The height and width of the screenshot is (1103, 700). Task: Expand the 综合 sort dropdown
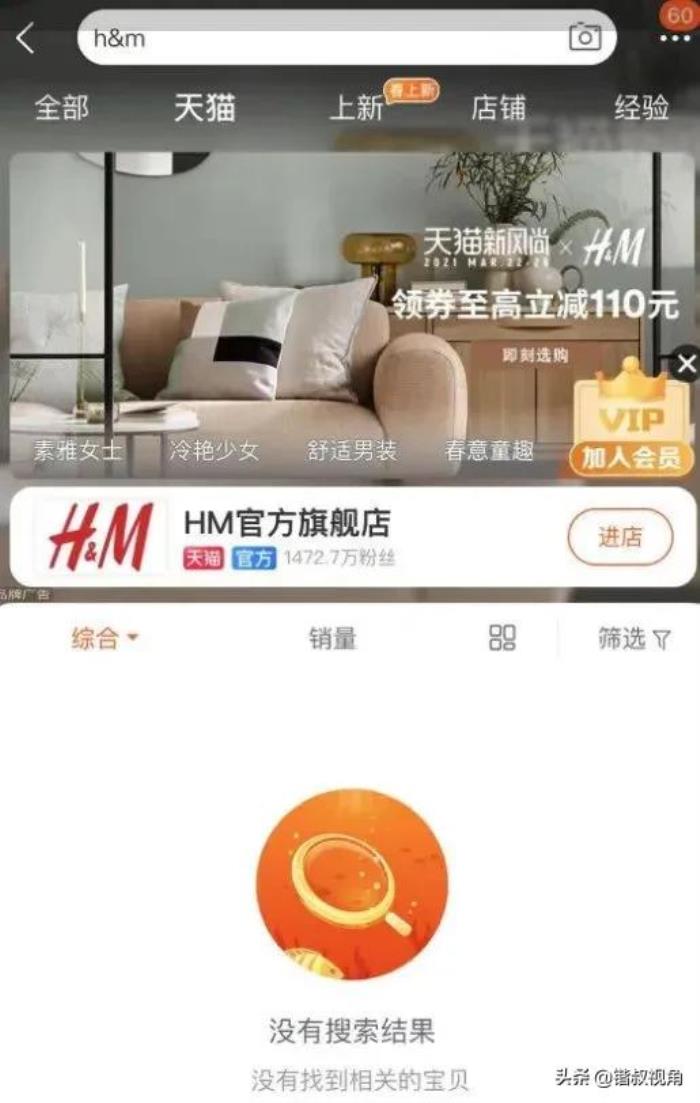(104, 638)
